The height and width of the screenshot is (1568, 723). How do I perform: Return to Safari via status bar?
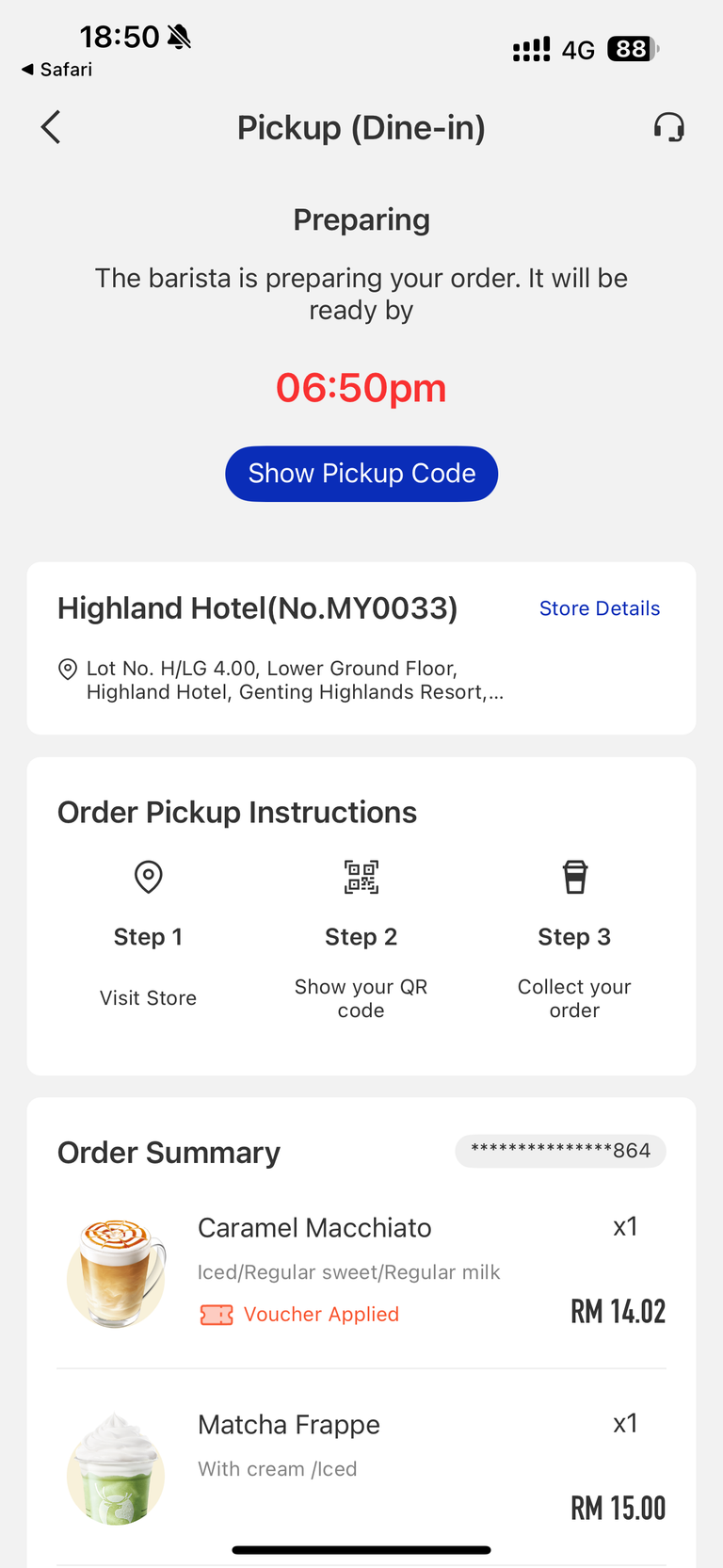click(x=57, y=70)
